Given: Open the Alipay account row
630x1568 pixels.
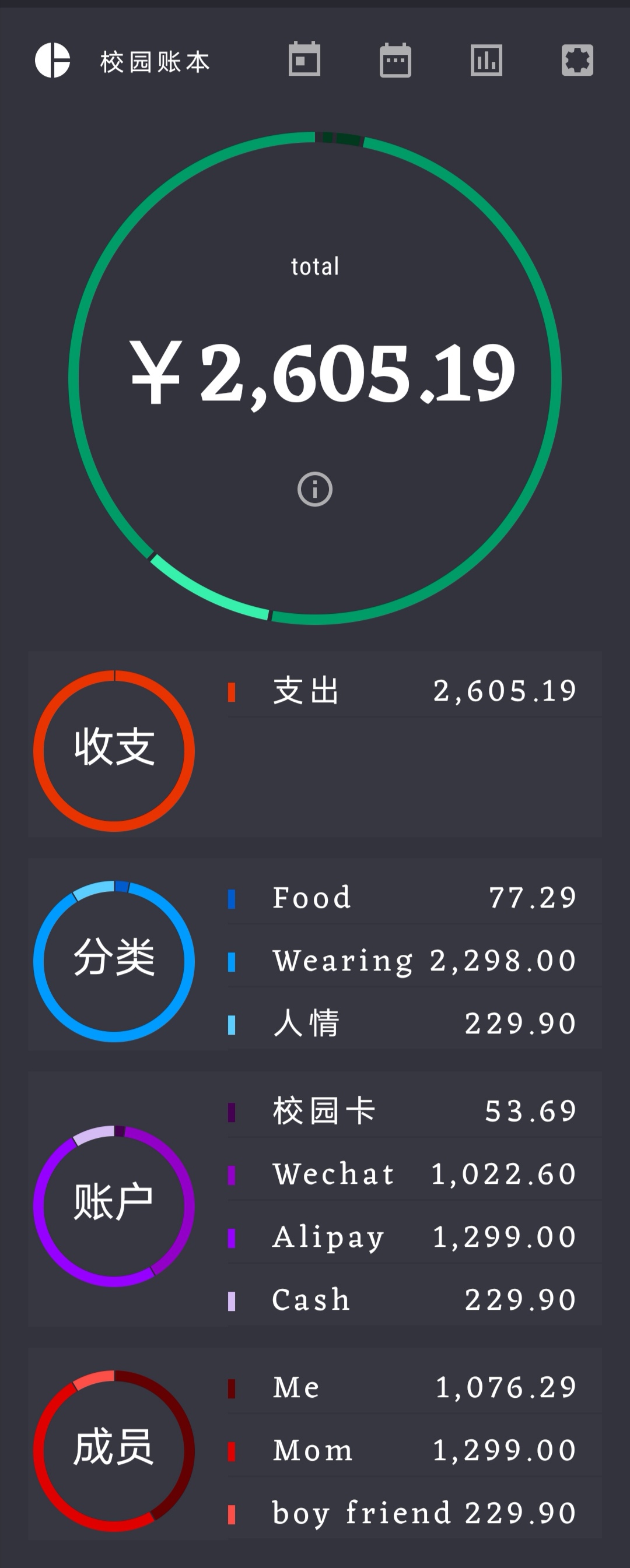Looking at the screenshot, I should pyautogui.click(x=414, y=1237).
